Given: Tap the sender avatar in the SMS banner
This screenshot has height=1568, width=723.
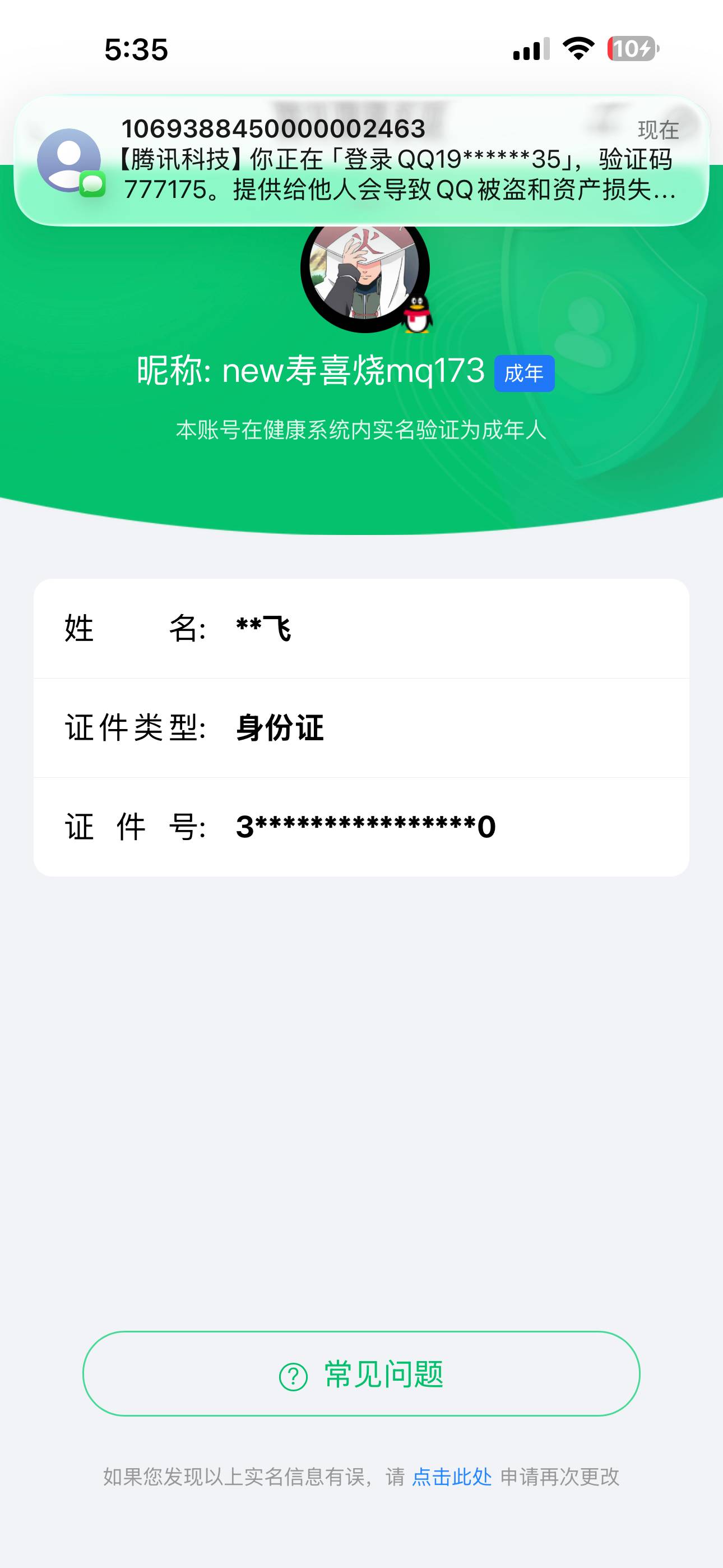Looking at the screenshot, I should click(x=70, y=158).
